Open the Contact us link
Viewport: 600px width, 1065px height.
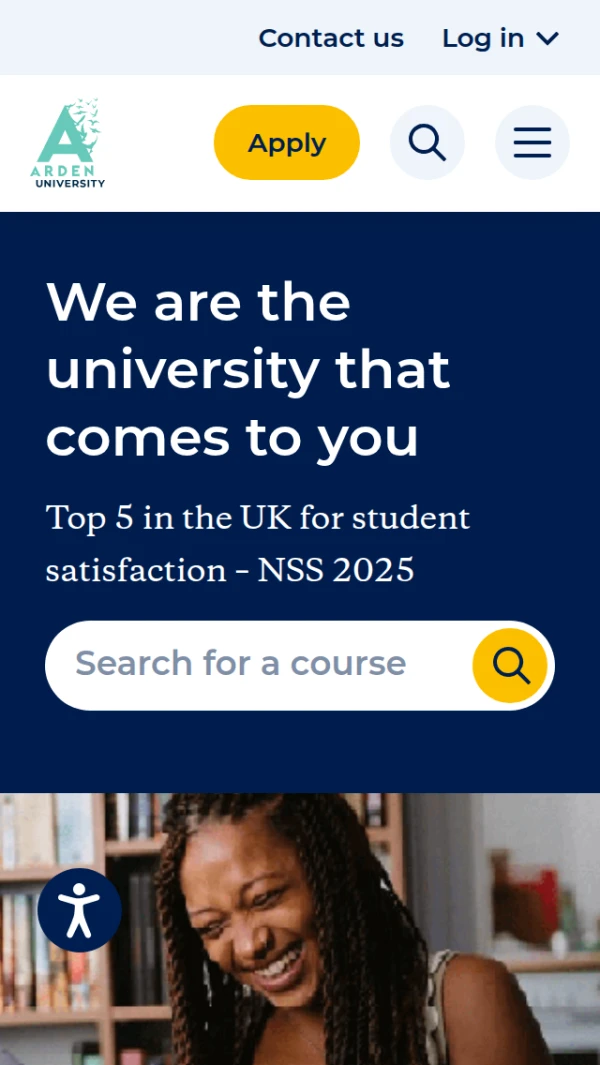[331, 38]
